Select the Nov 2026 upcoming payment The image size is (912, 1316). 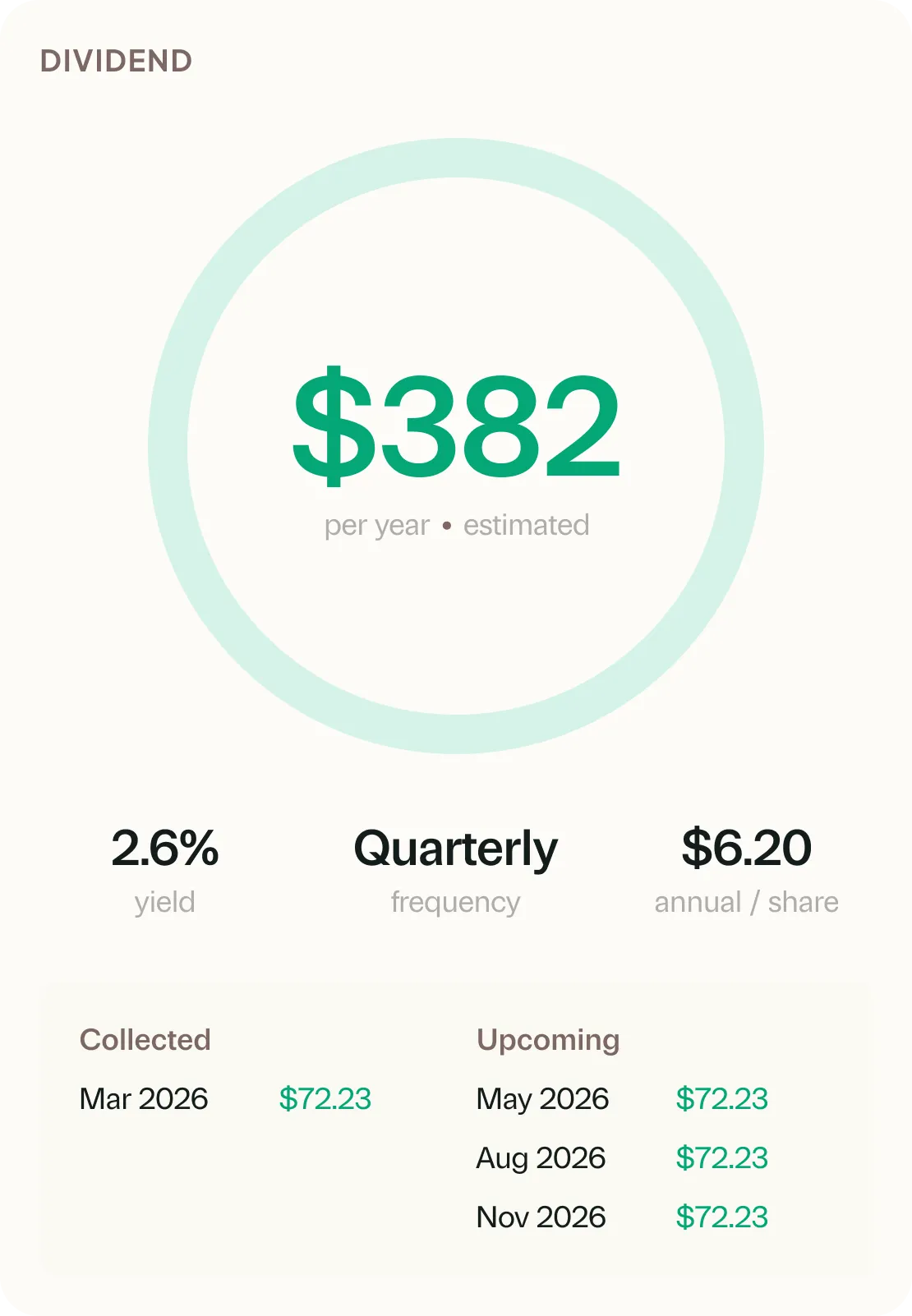[541, 1217]
